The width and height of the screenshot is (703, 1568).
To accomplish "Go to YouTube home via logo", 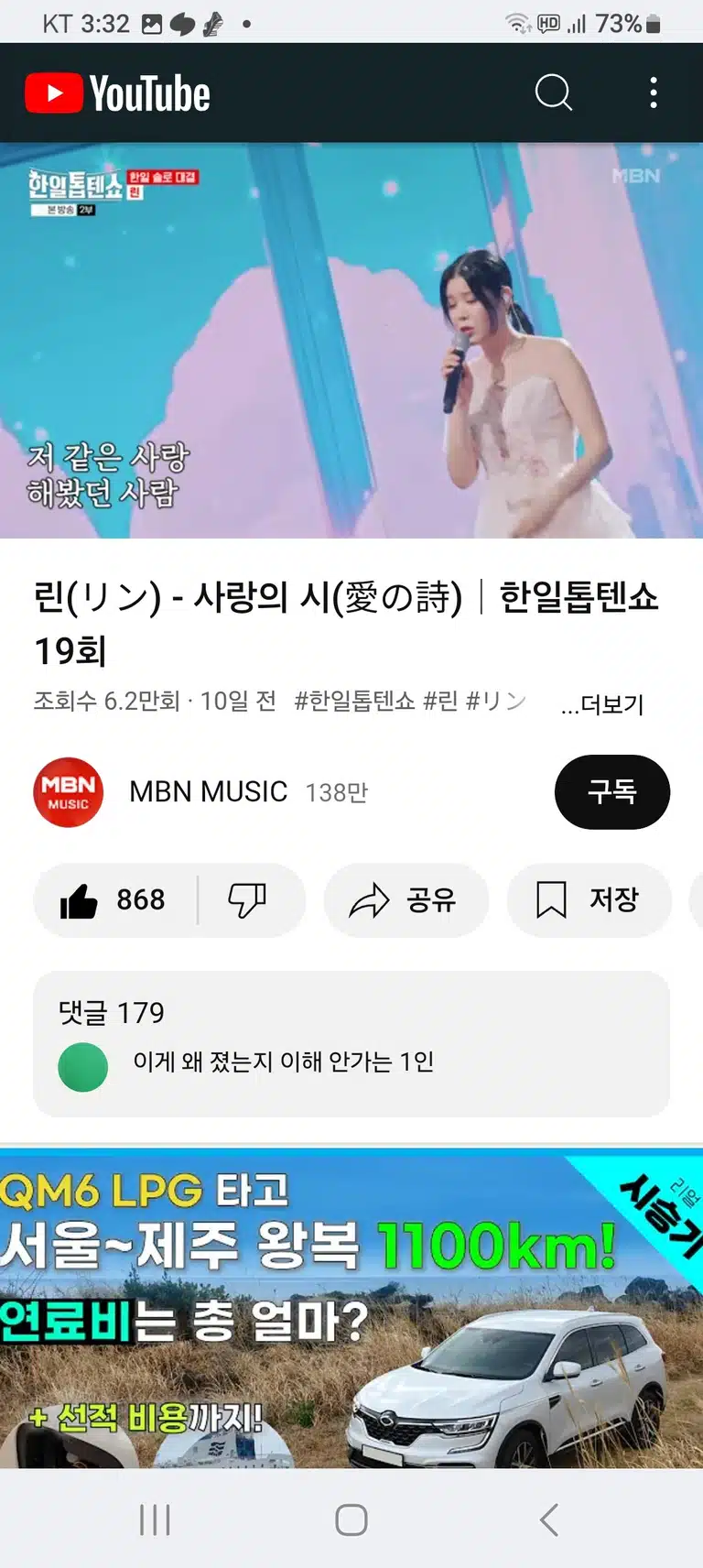I will 117,93.
